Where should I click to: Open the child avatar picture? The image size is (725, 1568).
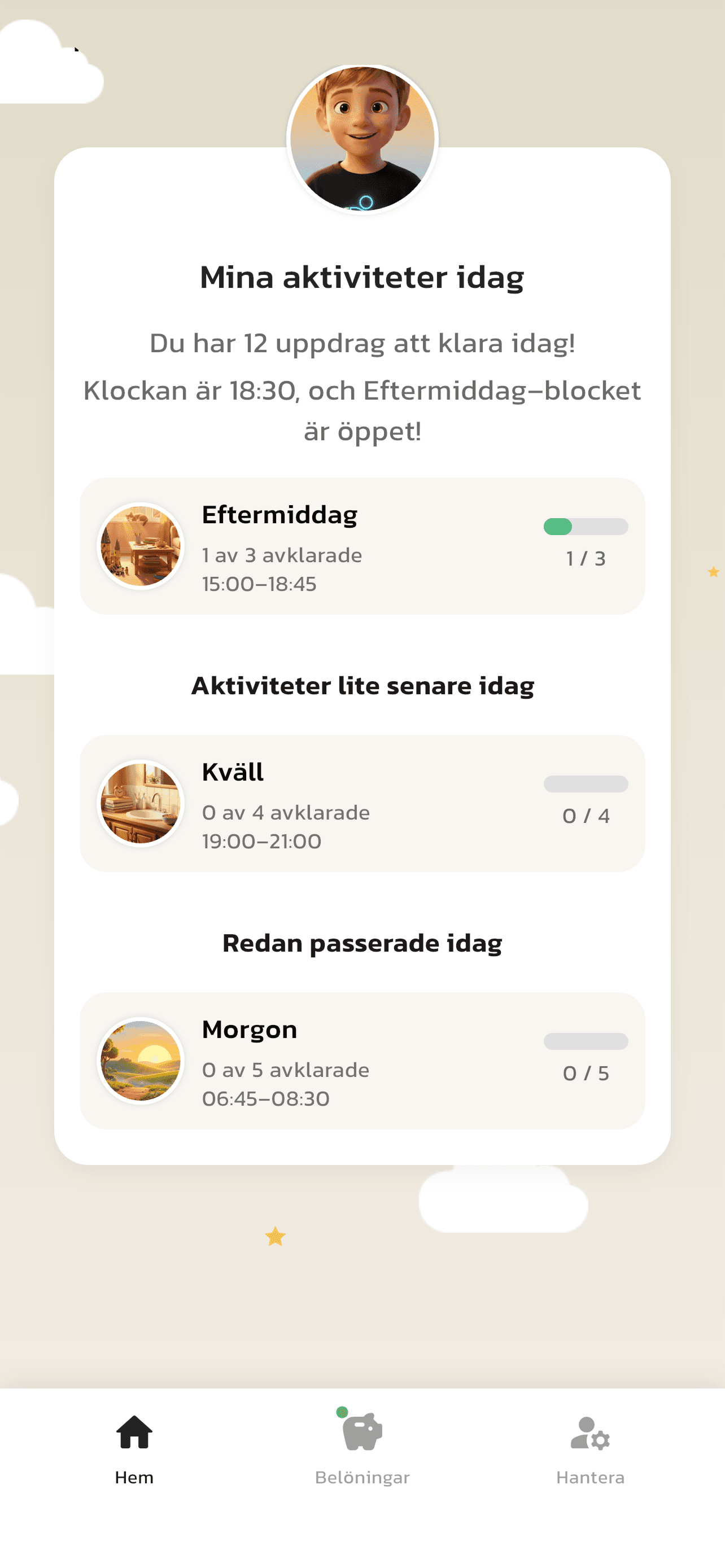(x=362, y=139)
